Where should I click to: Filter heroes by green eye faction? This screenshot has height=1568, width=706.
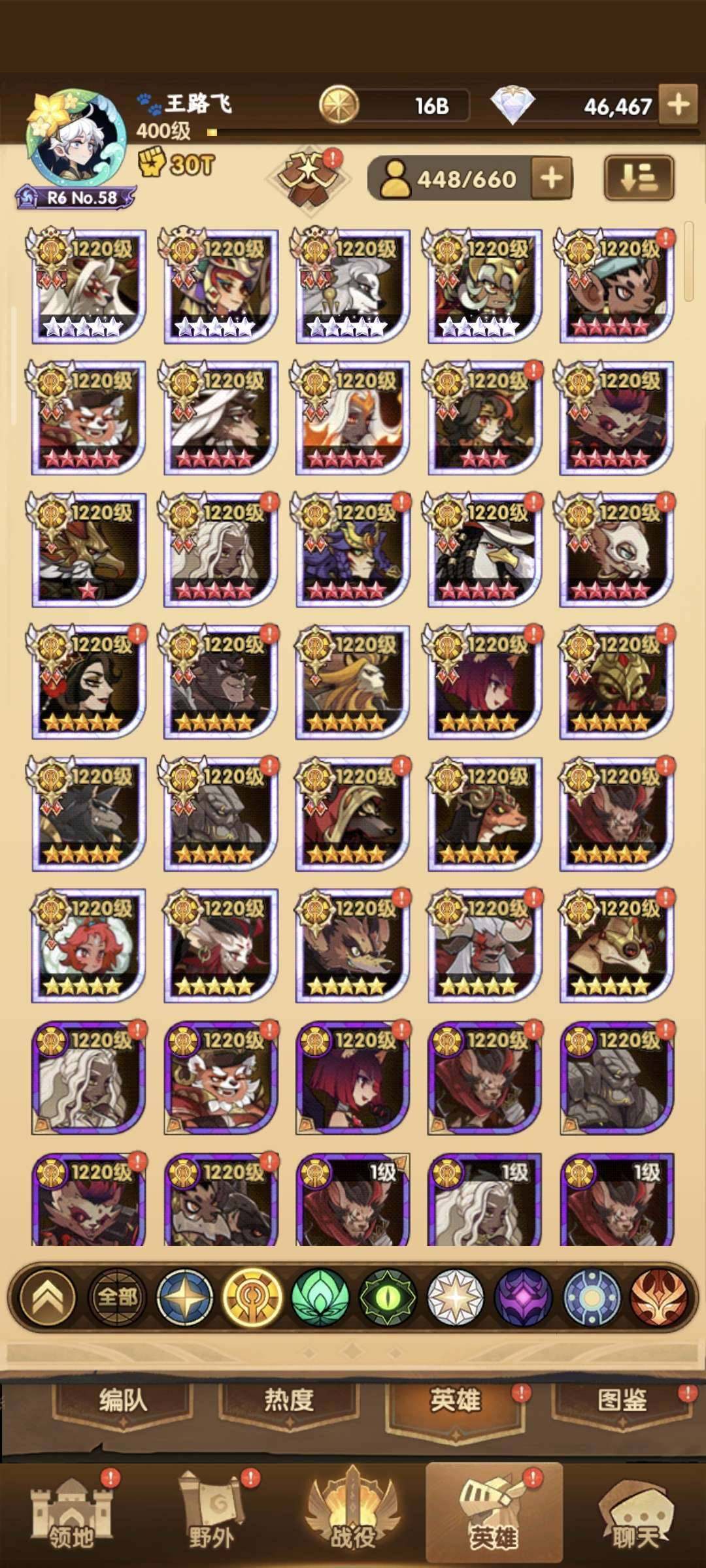pyautogui.click(x=388, y=1297)
